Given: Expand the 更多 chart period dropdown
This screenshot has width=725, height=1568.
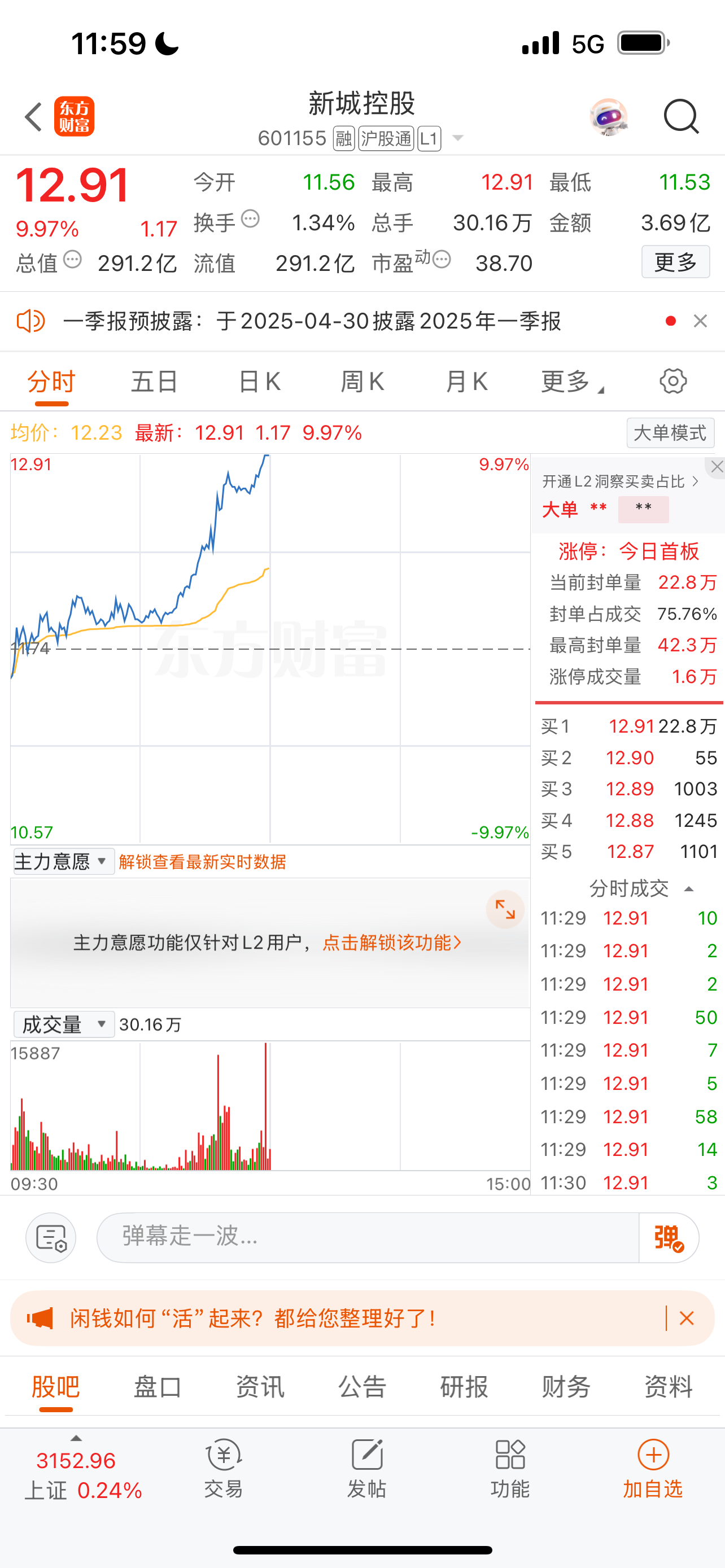Looking at the screenshot, I should [x=571, y=382].
